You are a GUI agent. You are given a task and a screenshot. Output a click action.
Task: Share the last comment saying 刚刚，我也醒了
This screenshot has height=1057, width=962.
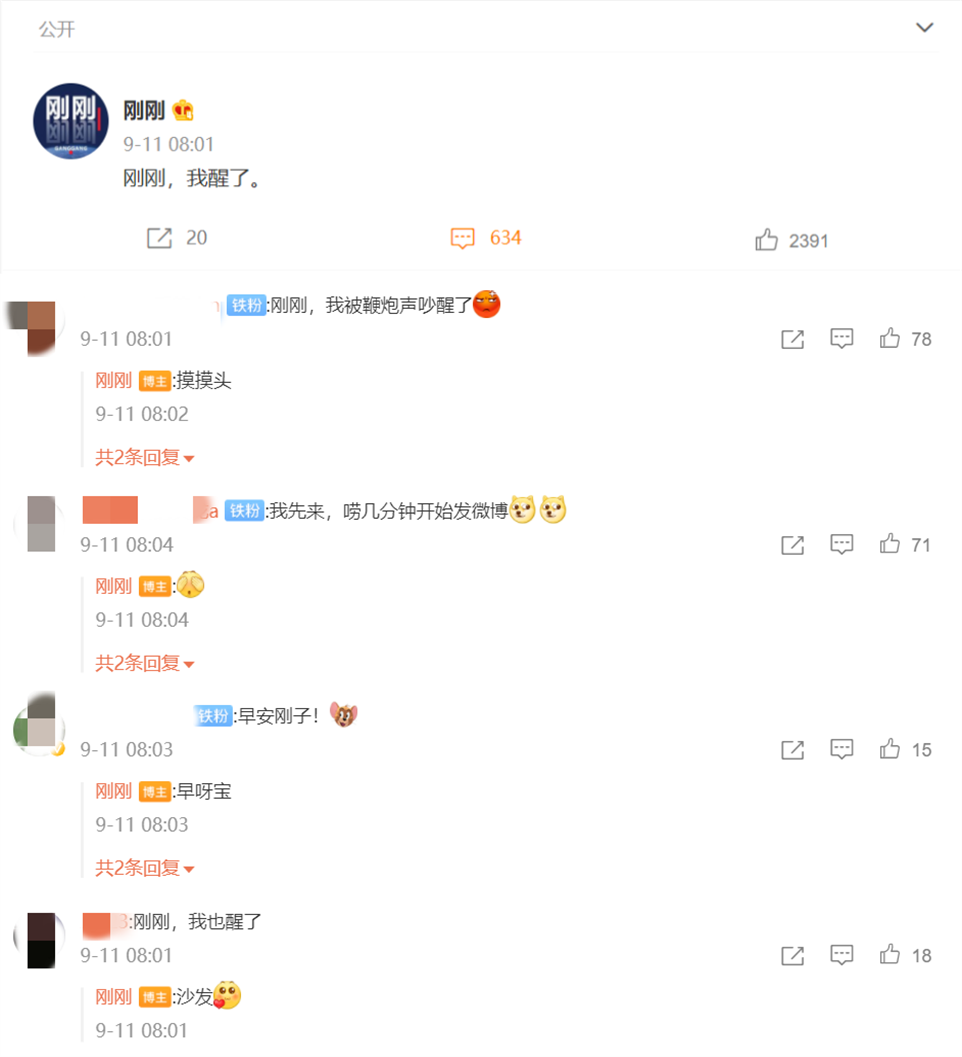[792, 955]
